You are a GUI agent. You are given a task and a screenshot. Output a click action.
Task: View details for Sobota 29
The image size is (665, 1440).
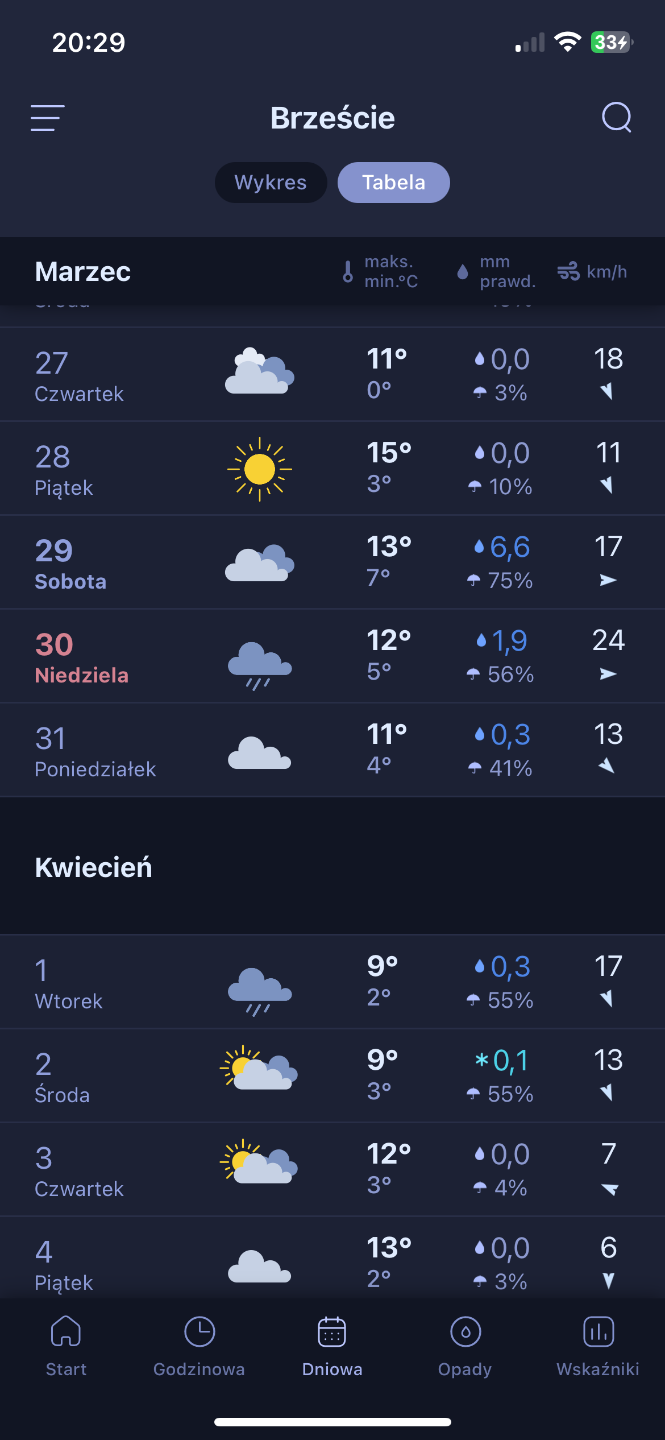click(x=332, y=563)
